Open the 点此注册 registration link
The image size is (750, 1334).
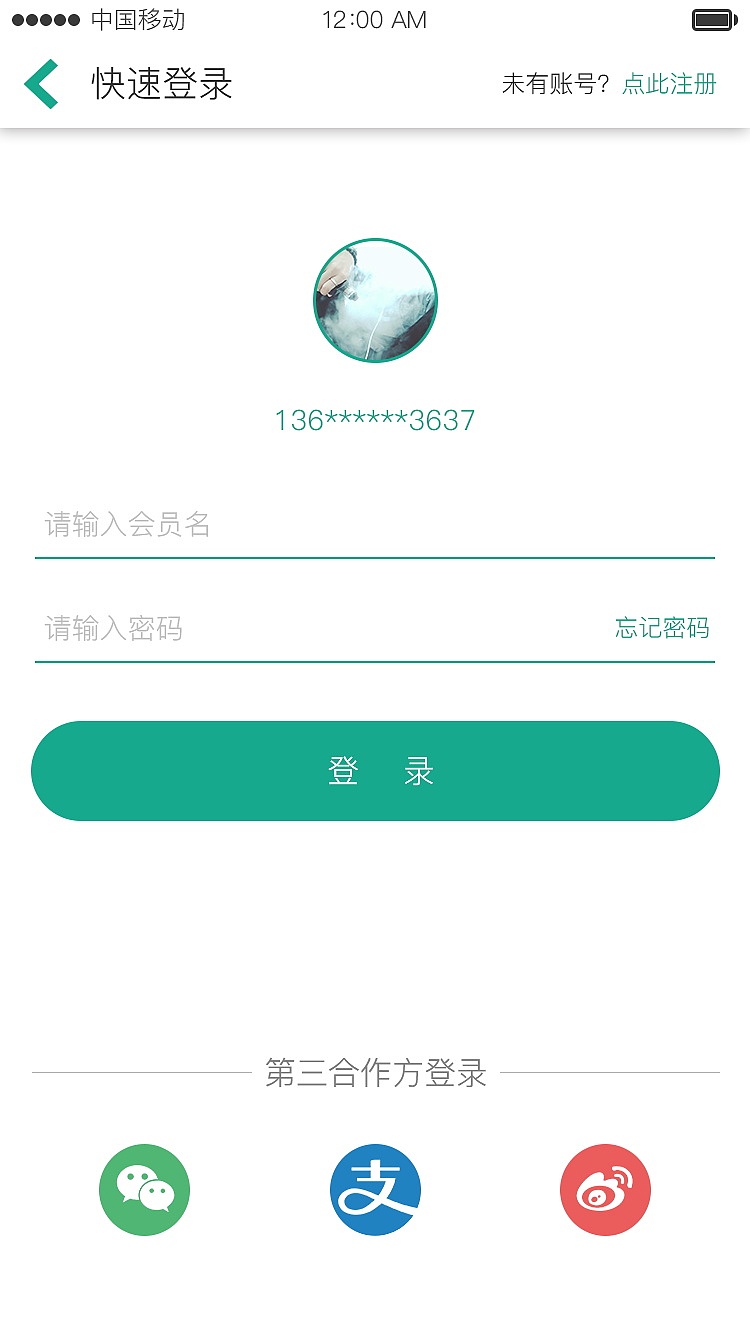[x=670, y=85]
